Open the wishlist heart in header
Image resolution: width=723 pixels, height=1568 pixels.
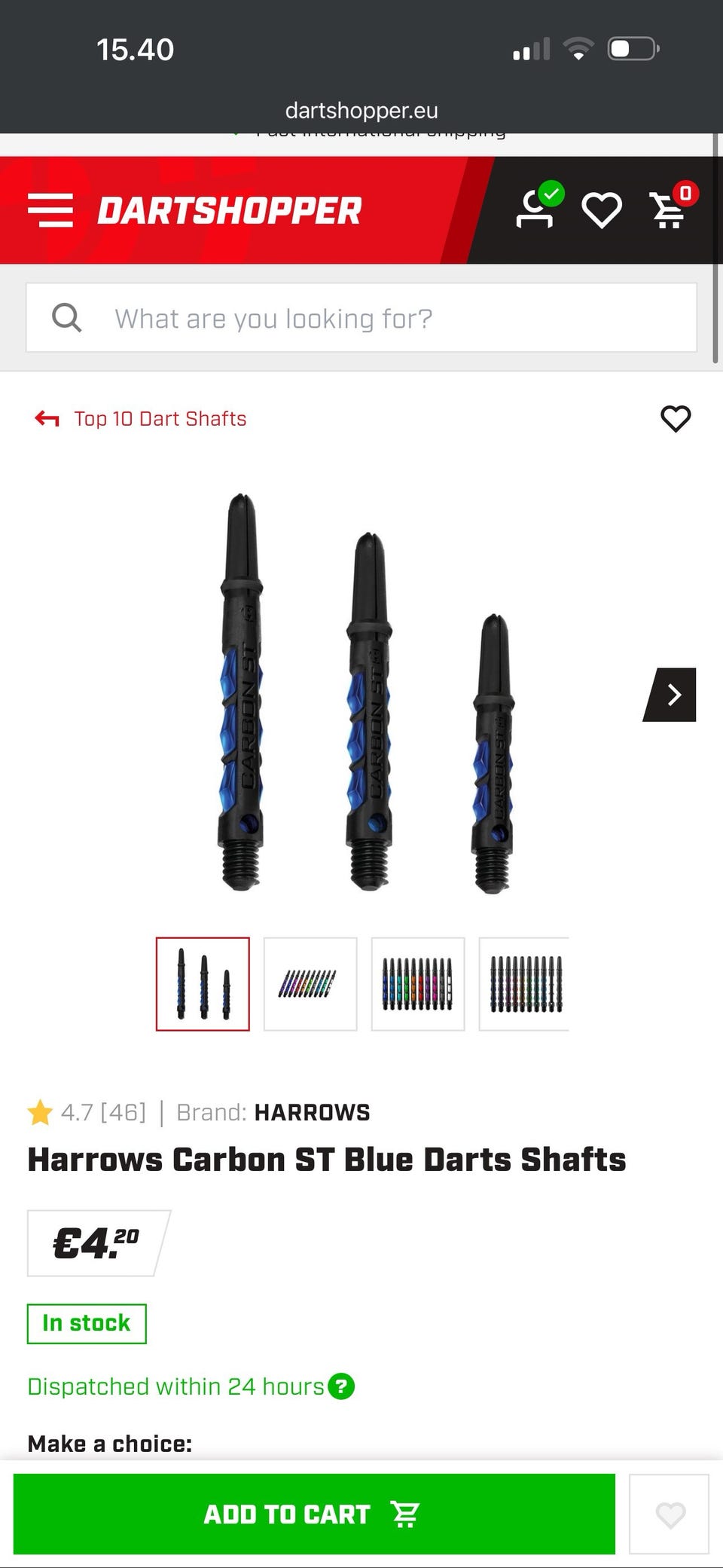[x=602, y=210]
